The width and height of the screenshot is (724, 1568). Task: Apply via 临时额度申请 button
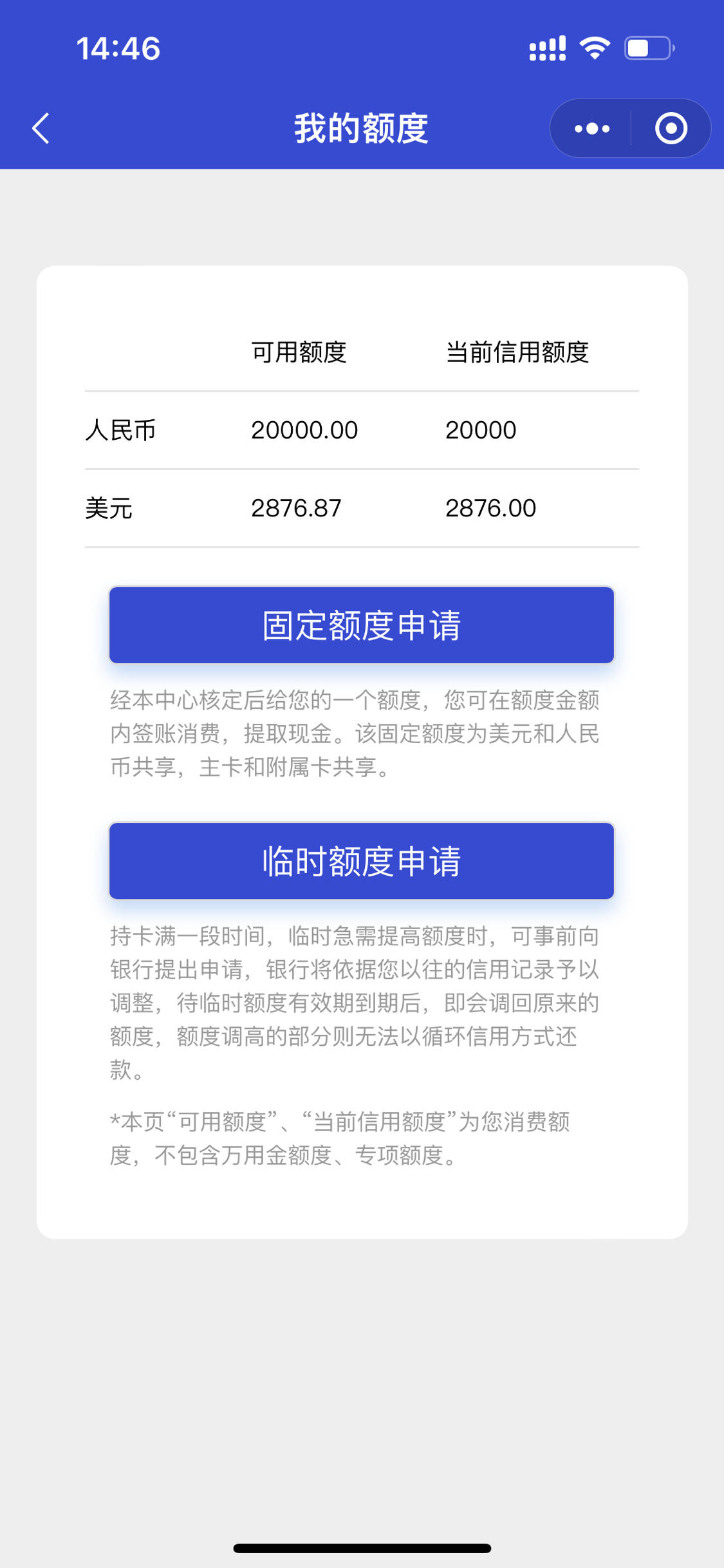(362, 860)
